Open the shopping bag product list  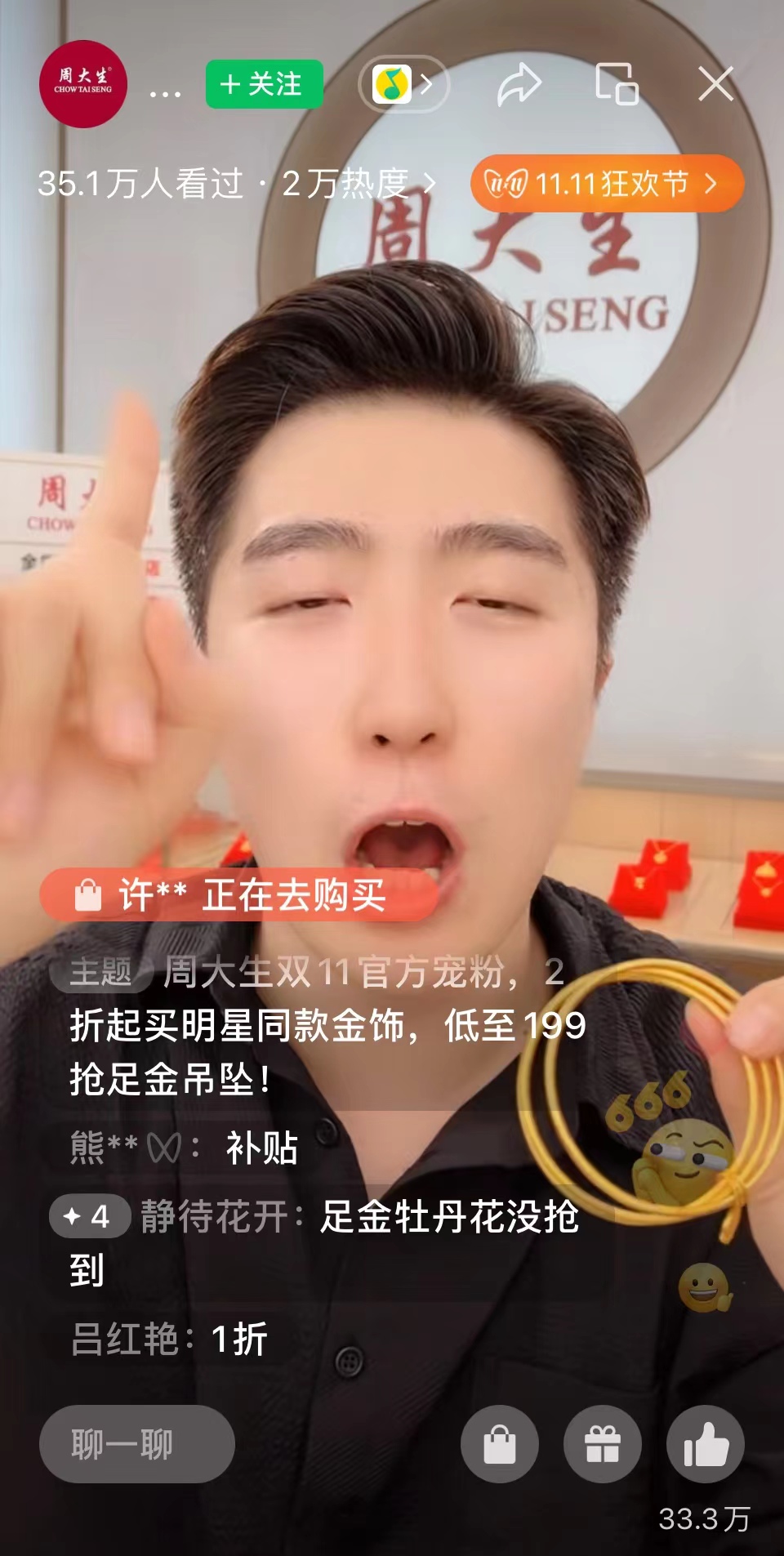coord(500,1444)
